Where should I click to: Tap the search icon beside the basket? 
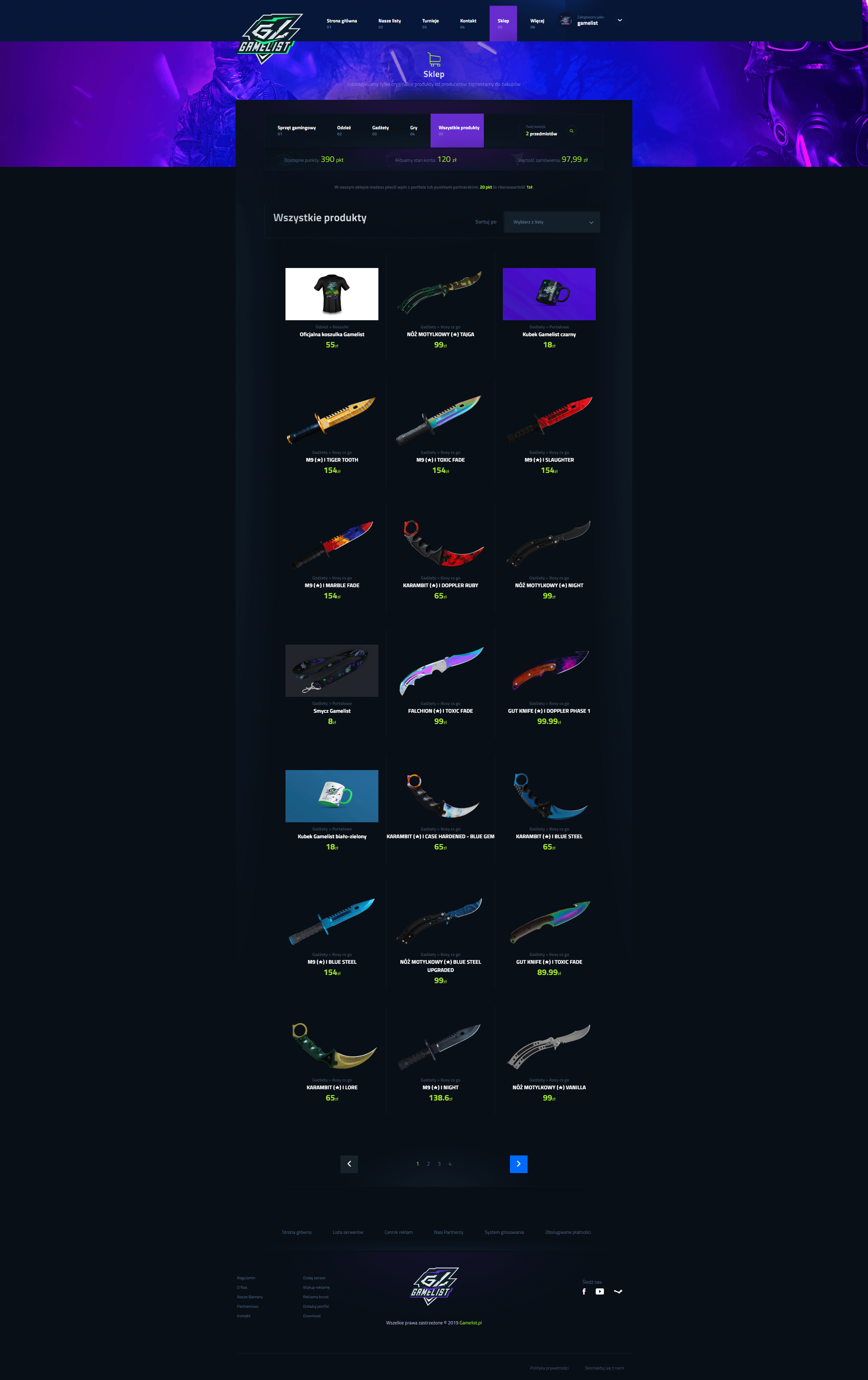[x=571, y=131]
